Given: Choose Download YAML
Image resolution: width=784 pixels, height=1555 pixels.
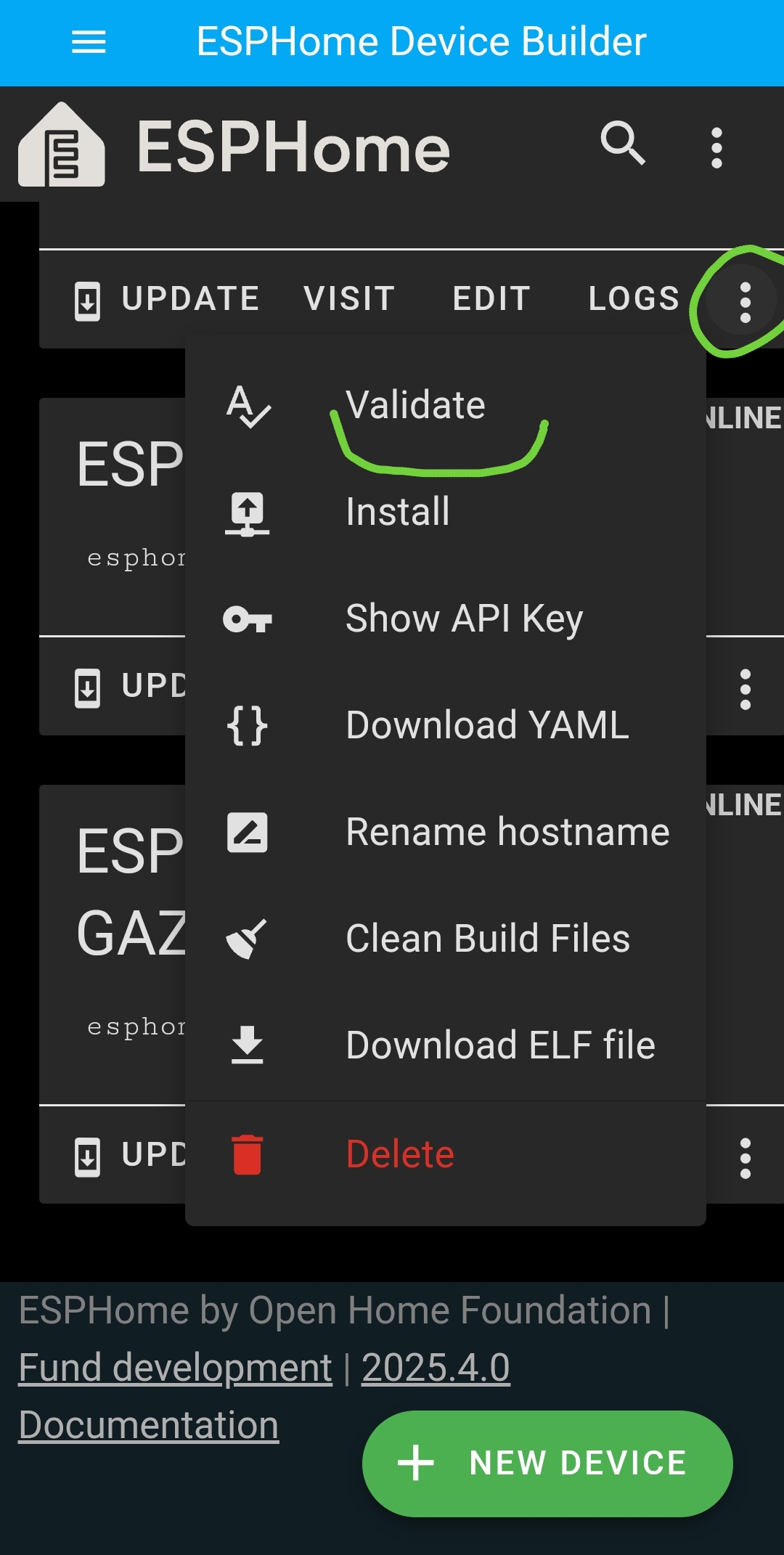Looking at the screenshot, I should point(446,725).
